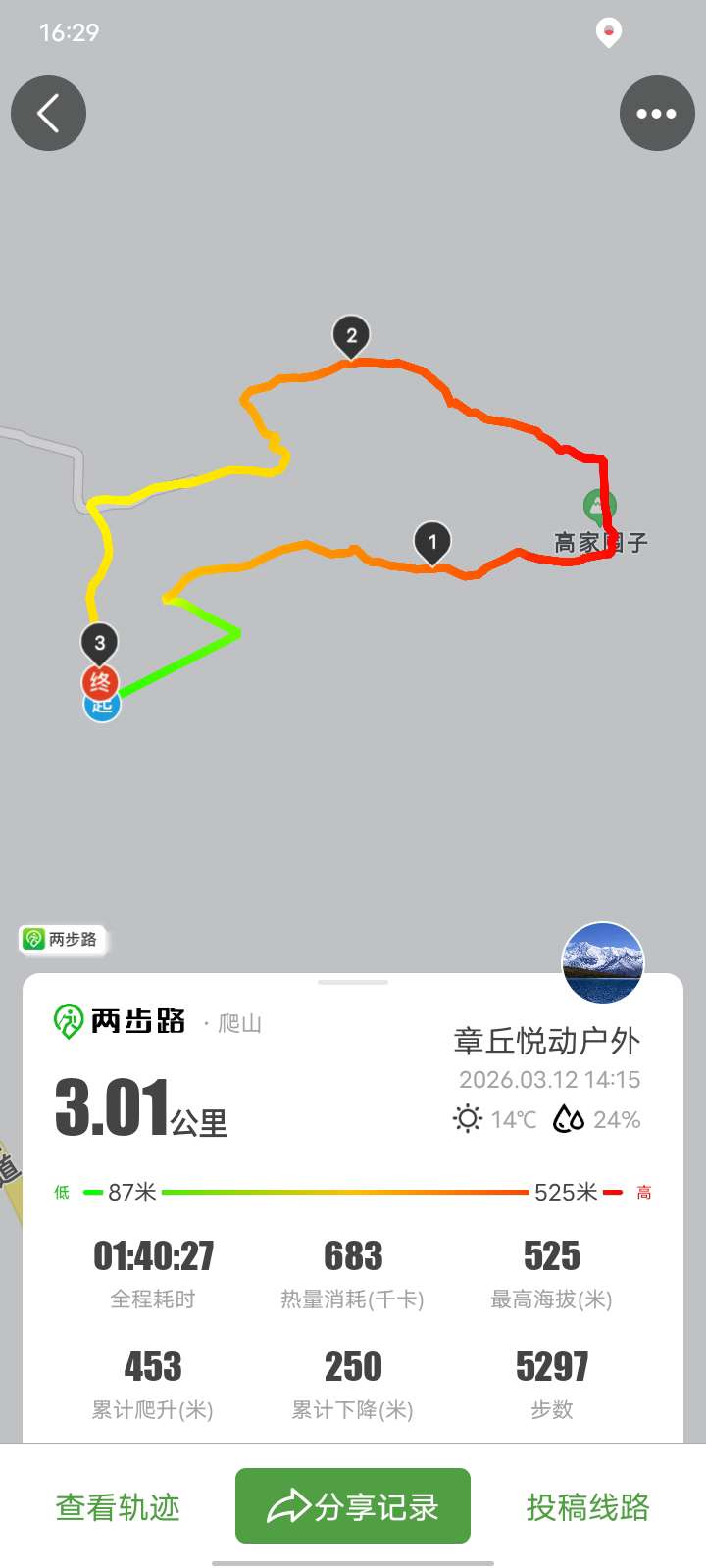
Task: Expand the stats panel via its handle
Action: pos(353,982)
